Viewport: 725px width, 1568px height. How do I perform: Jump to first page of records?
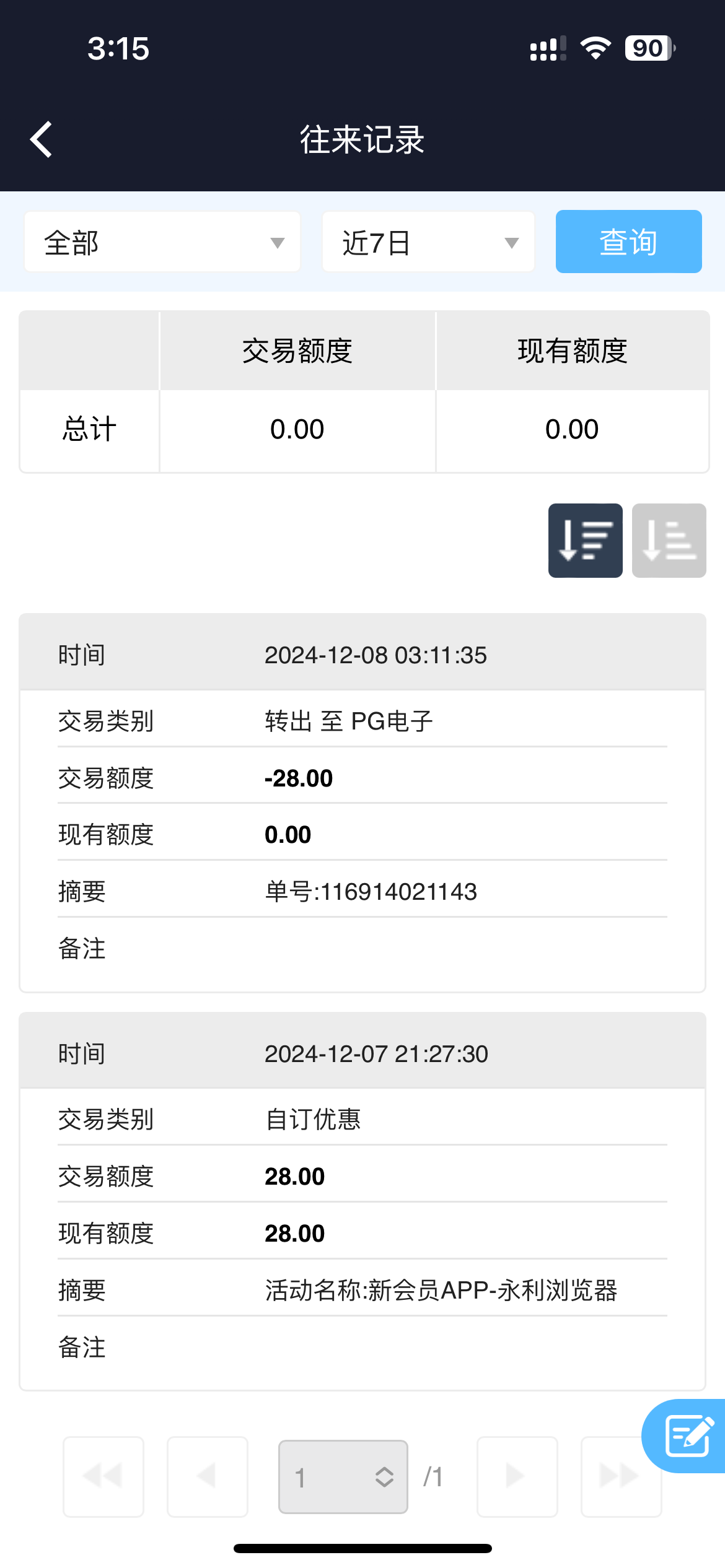(x=103, y=1476)
